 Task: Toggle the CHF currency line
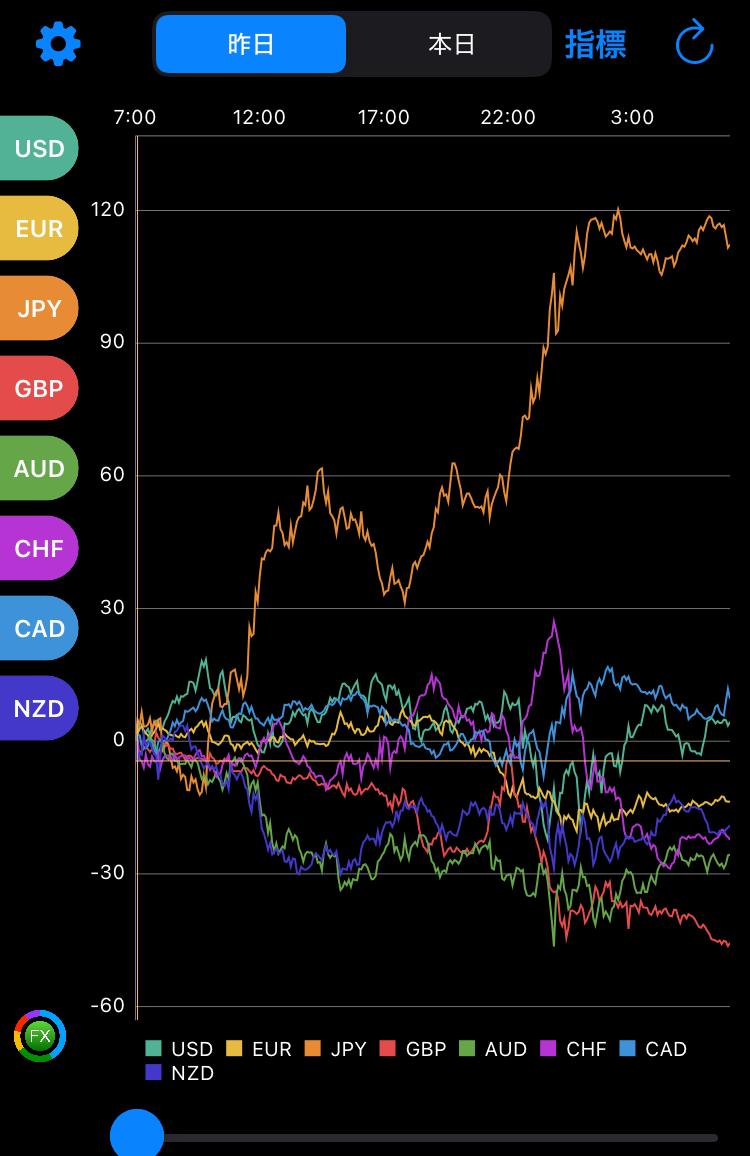(39, 549)
